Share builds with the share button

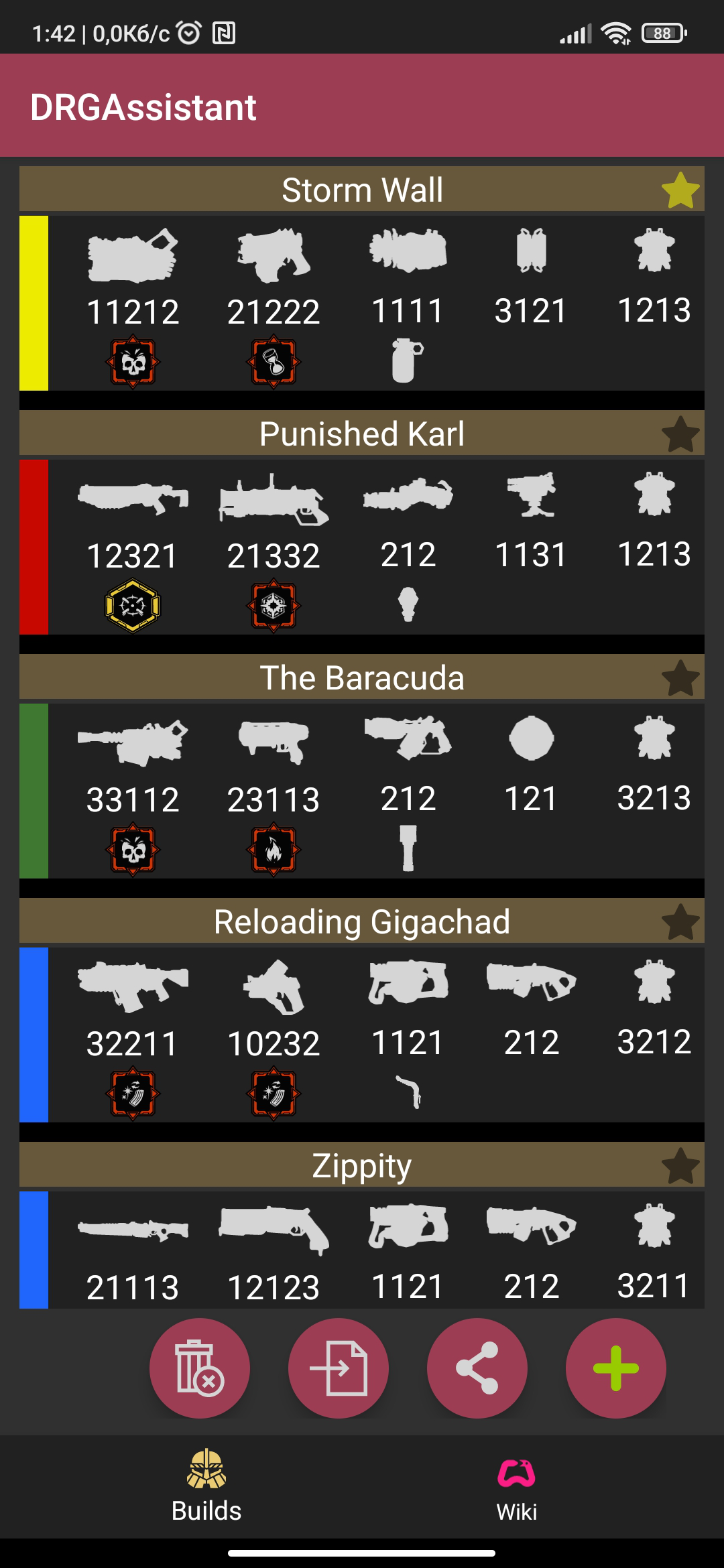[x=477, y=1368]
